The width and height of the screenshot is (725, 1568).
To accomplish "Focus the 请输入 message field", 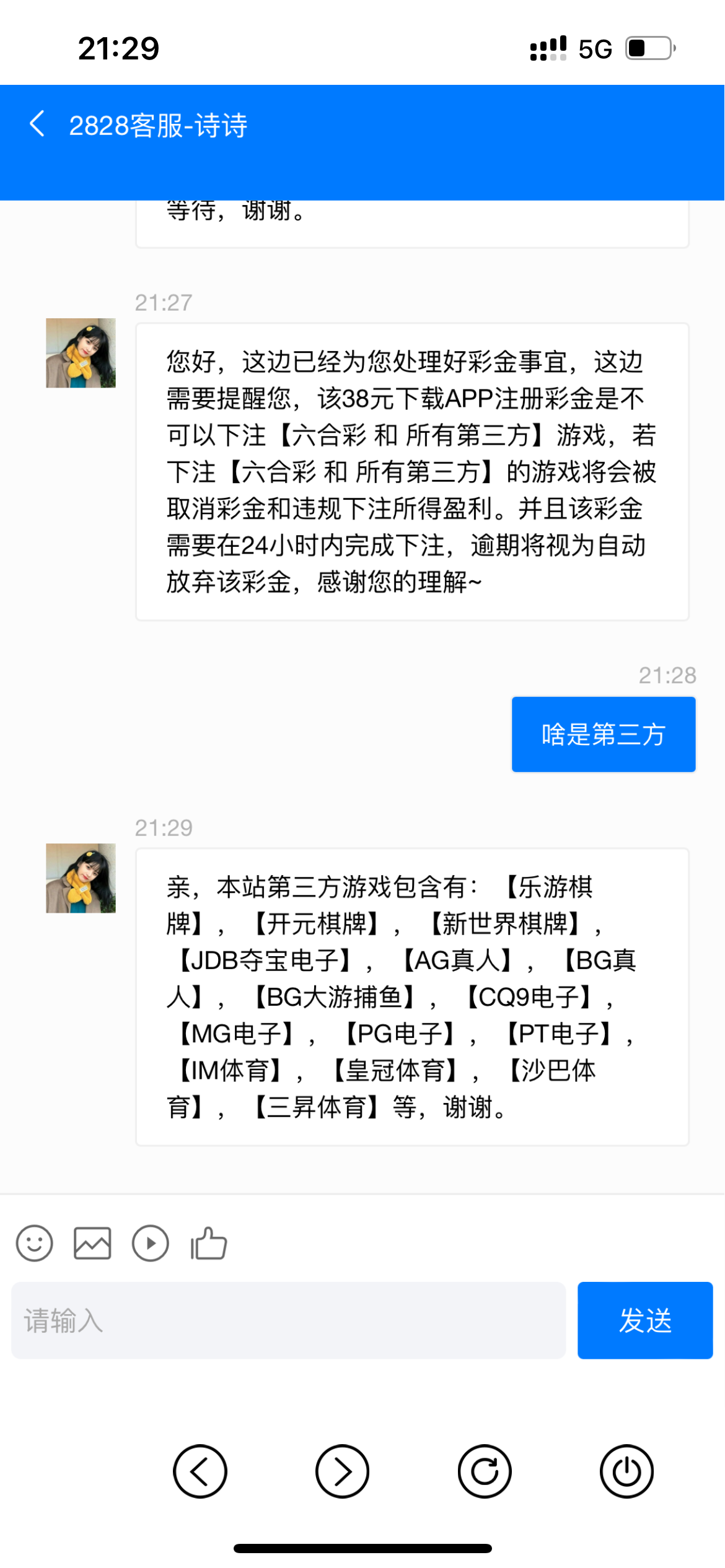I will pos(288,1320).
